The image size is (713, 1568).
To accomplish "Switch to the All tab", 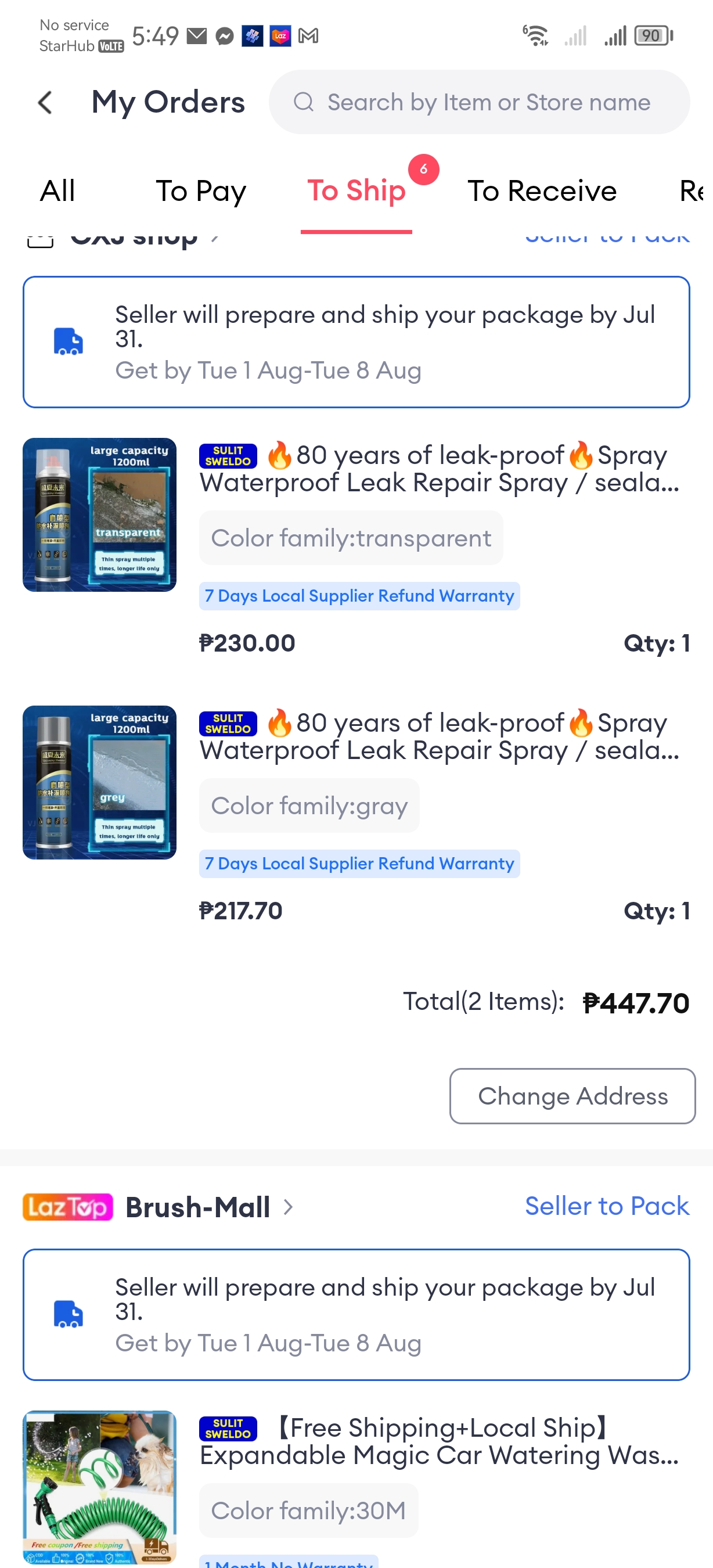I will pos(58,191).
